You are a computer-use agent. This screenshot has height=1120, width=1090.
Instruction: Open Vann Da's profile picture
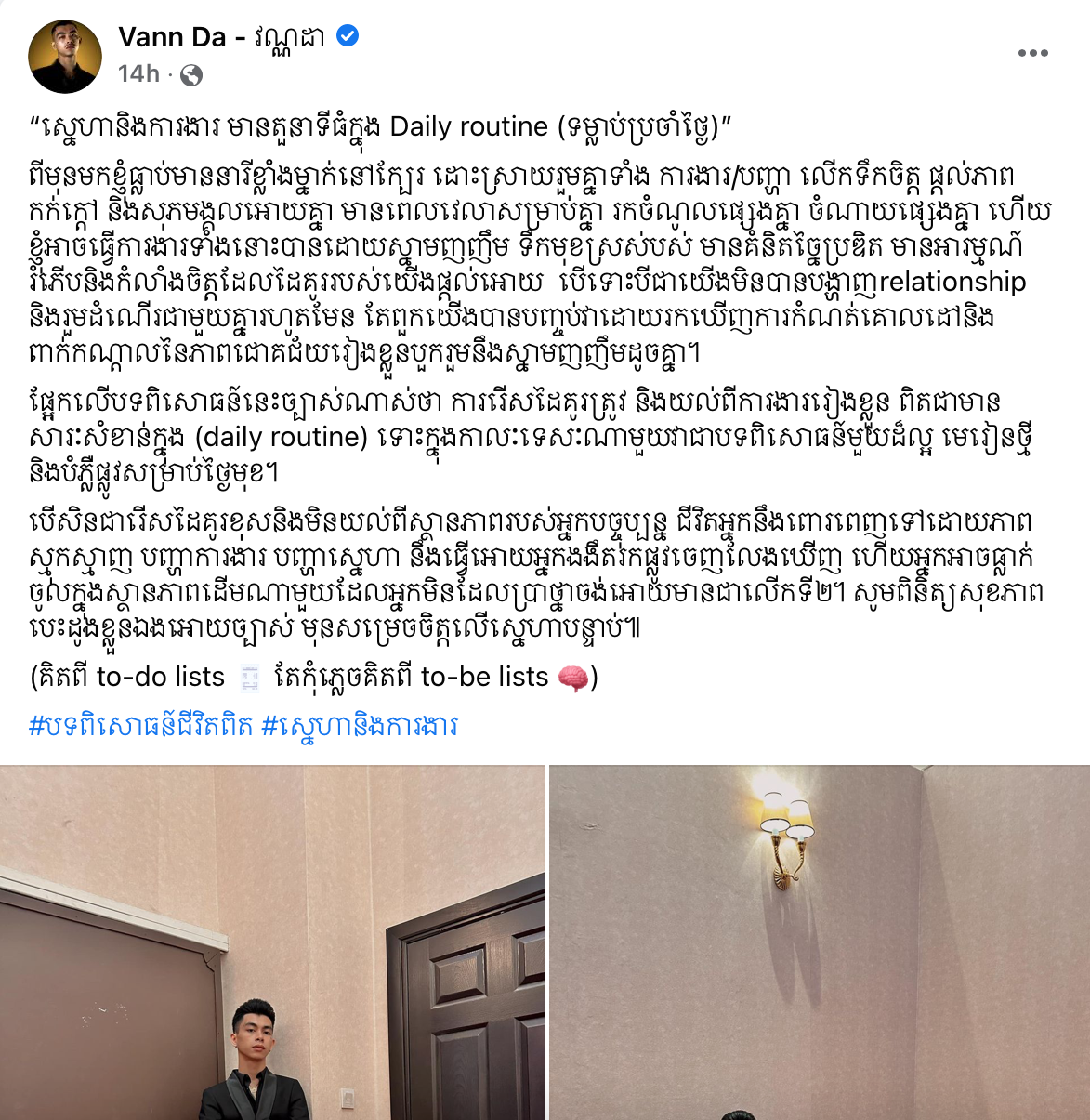[65, 56]
